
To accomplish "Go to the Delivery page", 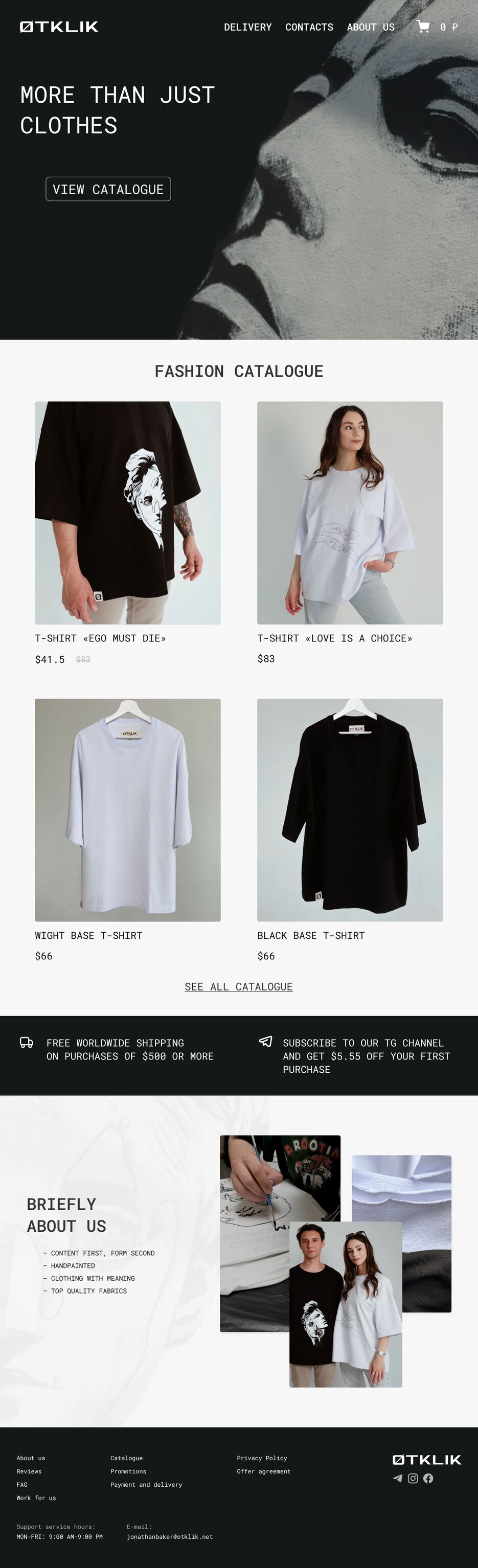I will pyautogui.click(x=248, y=28).
